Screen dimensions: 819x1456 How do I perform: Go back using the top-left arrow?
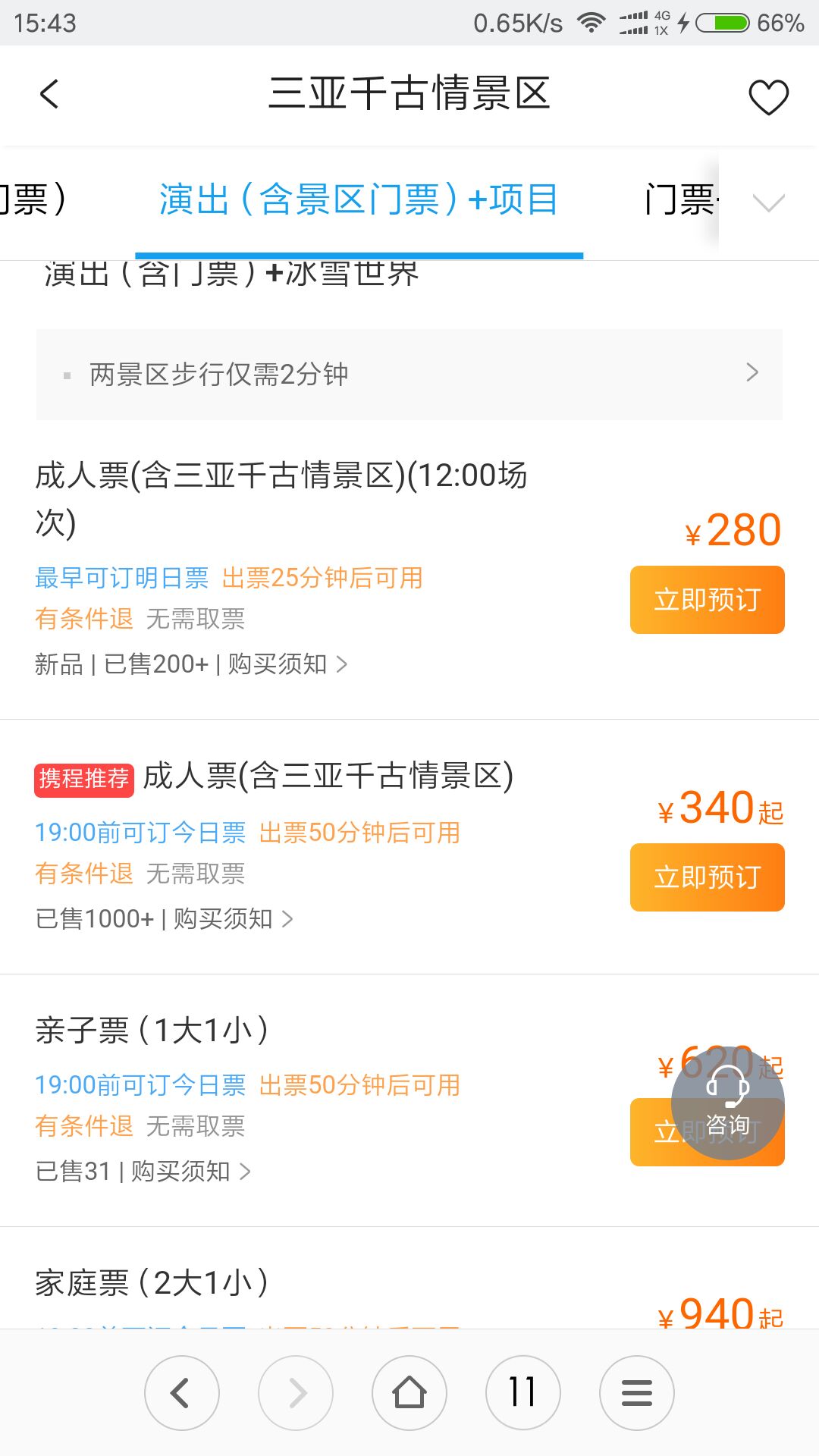click(49, 95)
